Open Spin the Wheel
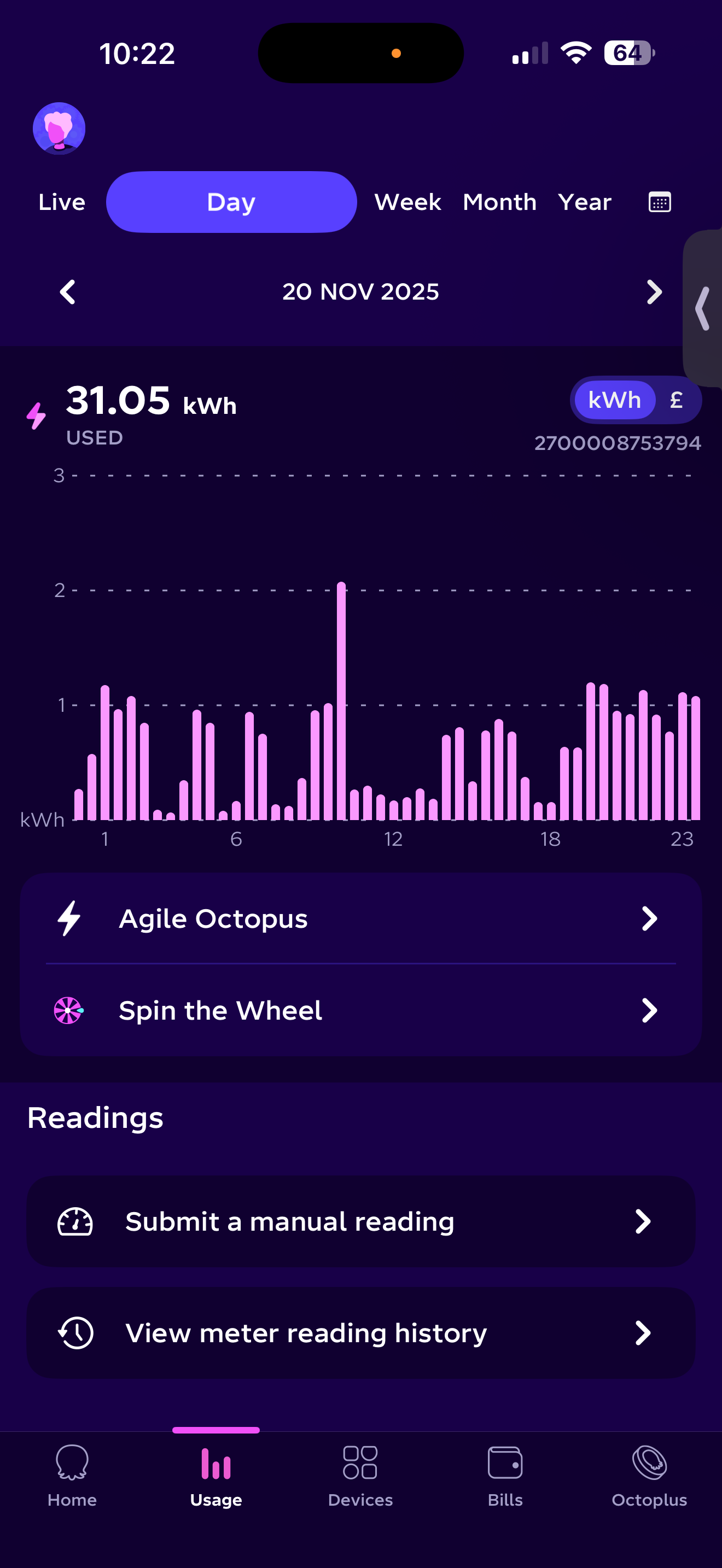 360,1010
